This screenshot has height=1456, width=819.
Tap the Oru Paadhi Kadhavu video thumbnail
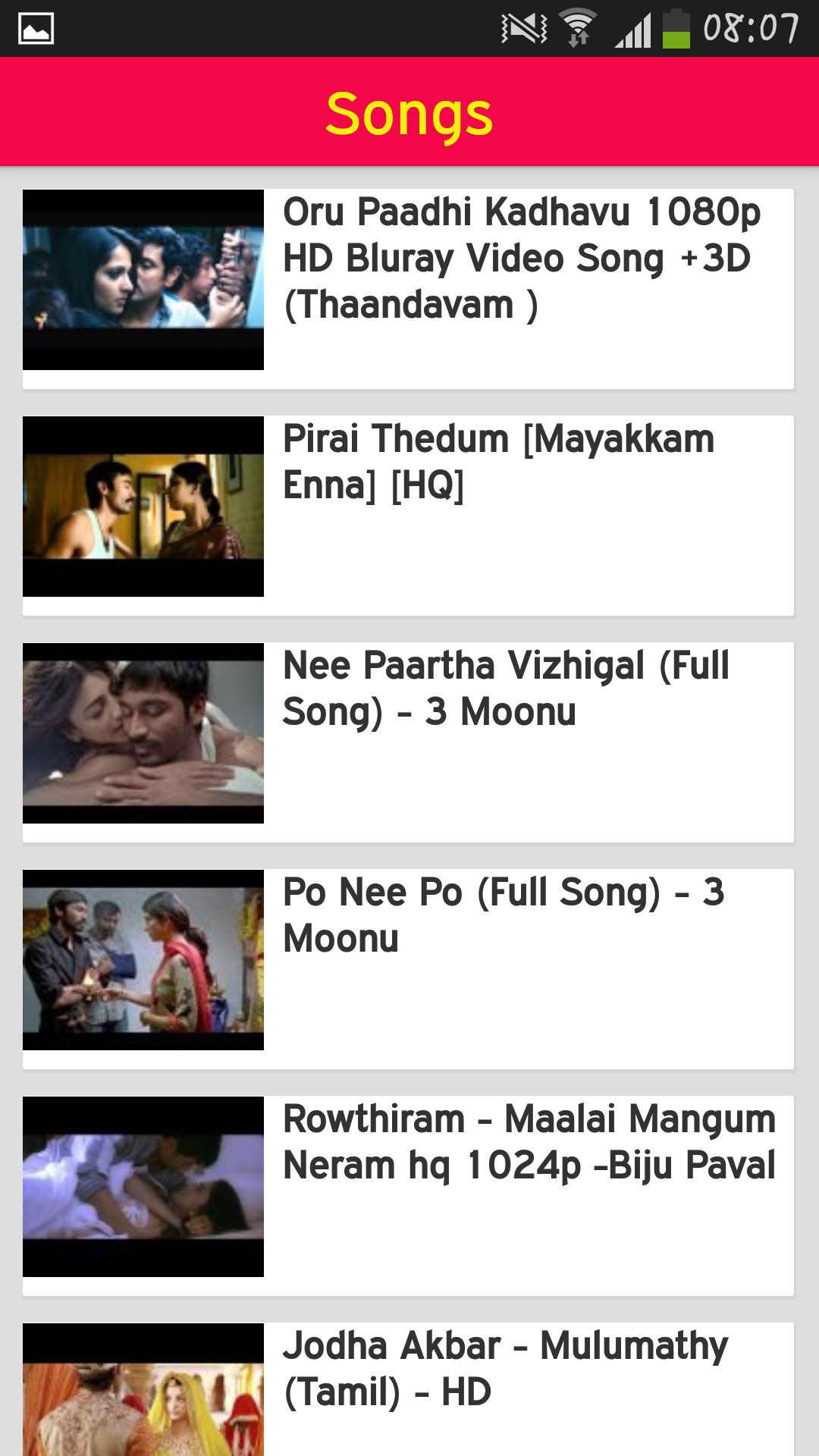tap(144, 281)
